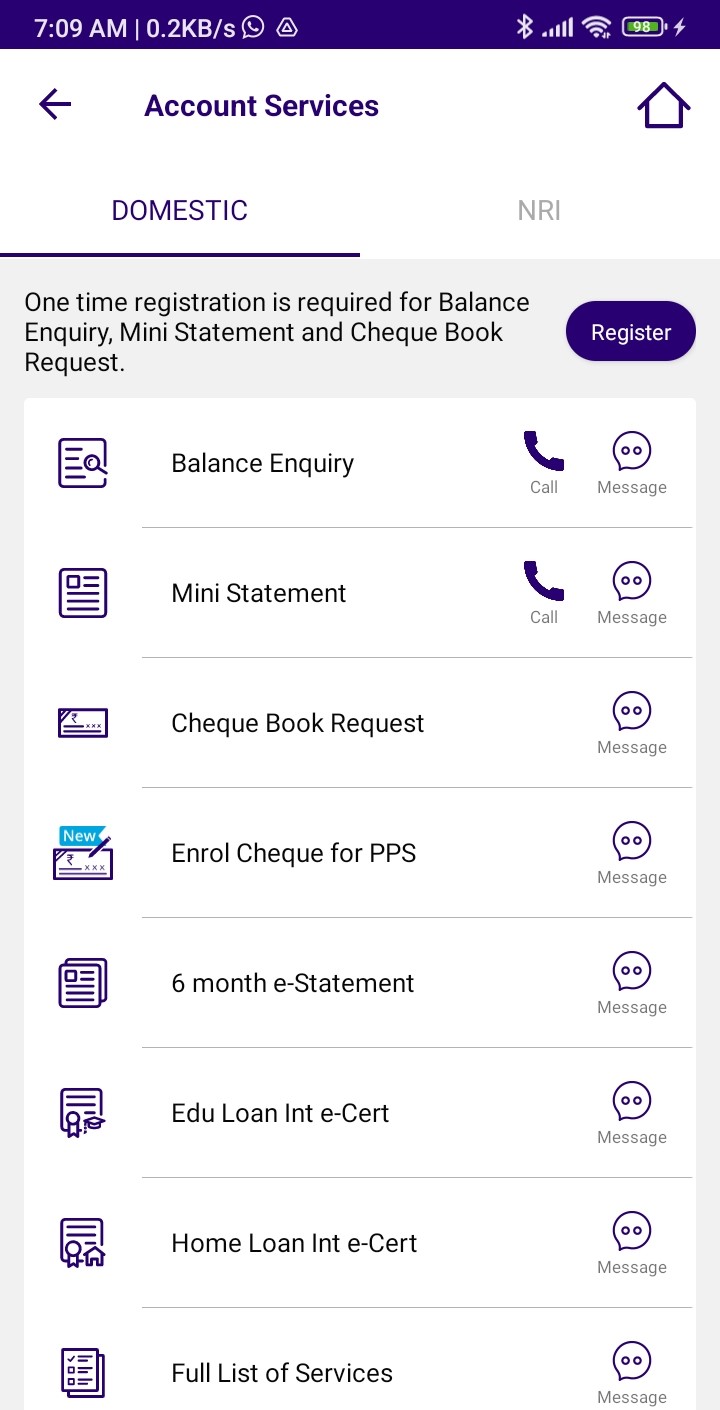Message to request a Cheque Book
This screenshot has width=720, height=1410.
(631, 722)
